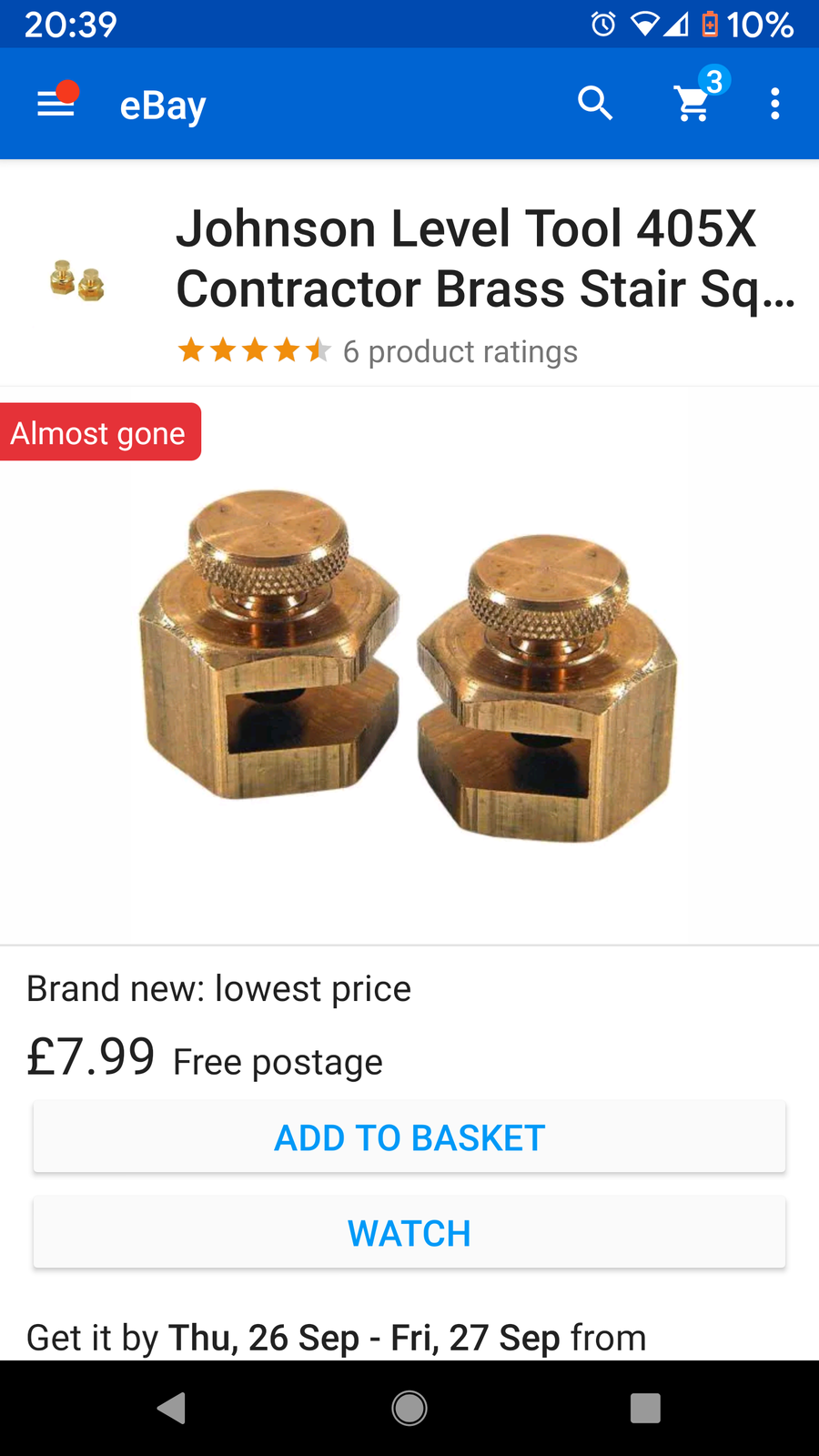Open the overflow options menu

774,104
